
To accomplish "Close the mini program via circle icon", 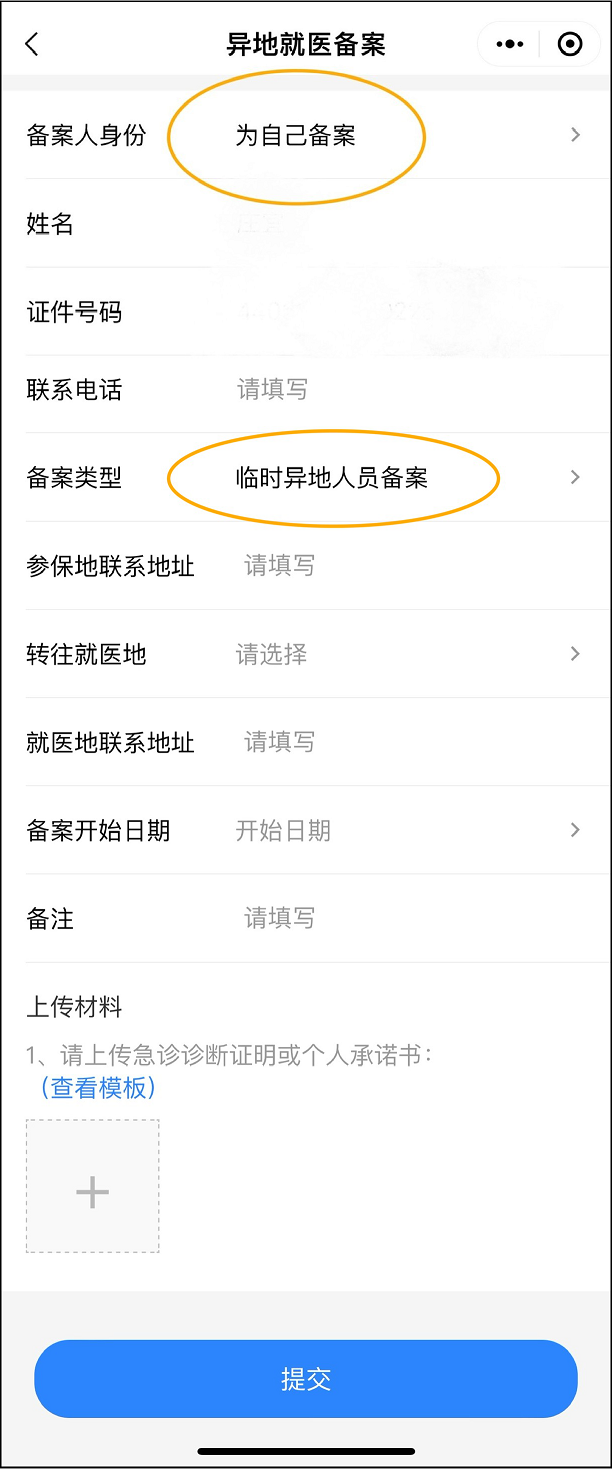I will (x=570, y=45).
